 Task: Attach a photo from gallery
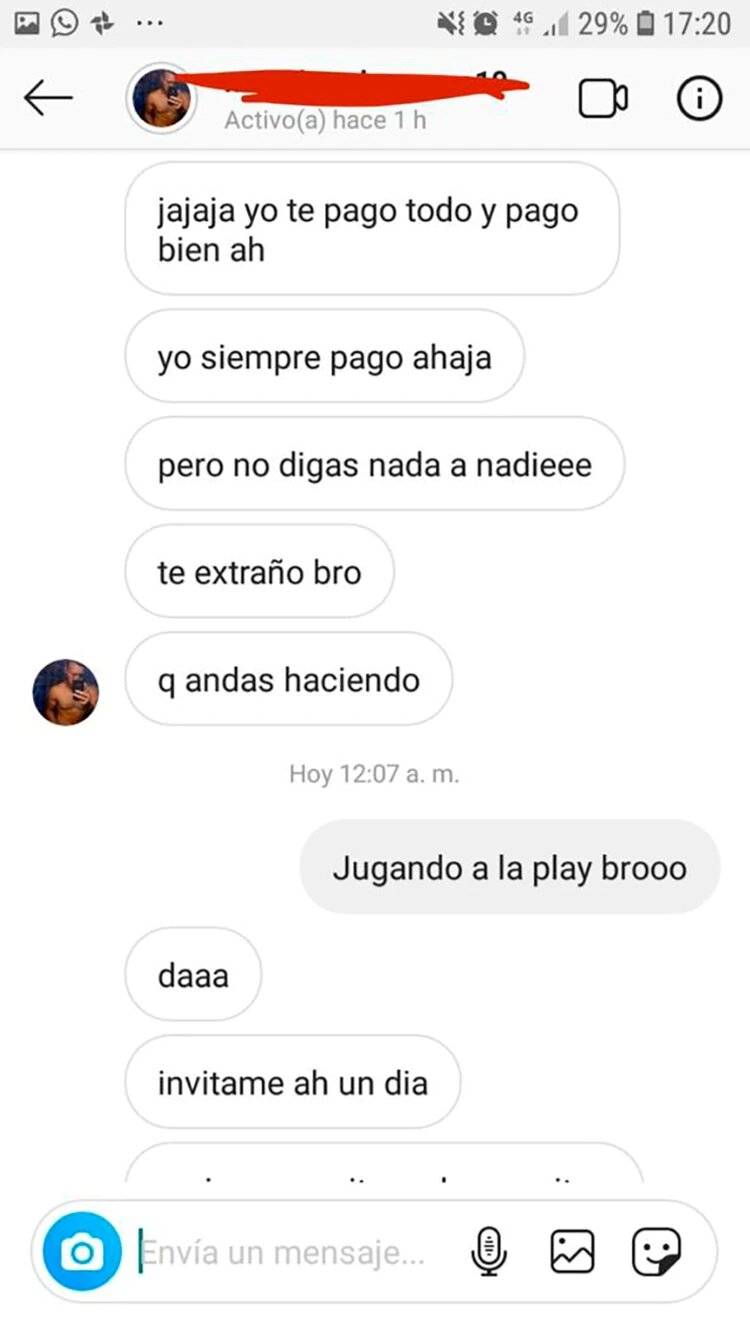[573, 1252]
